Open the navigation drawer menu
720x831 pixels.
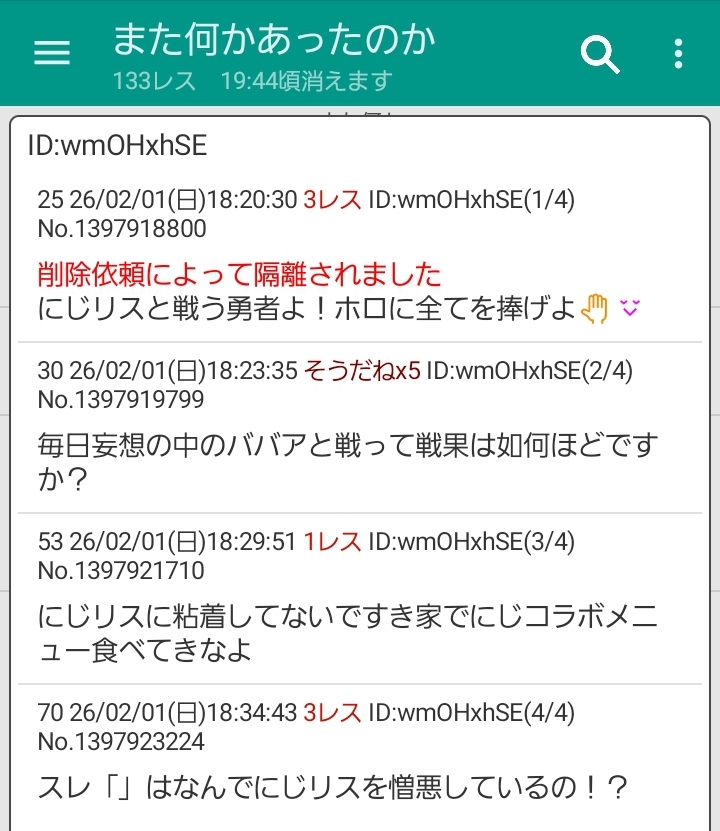click(52, 53)
